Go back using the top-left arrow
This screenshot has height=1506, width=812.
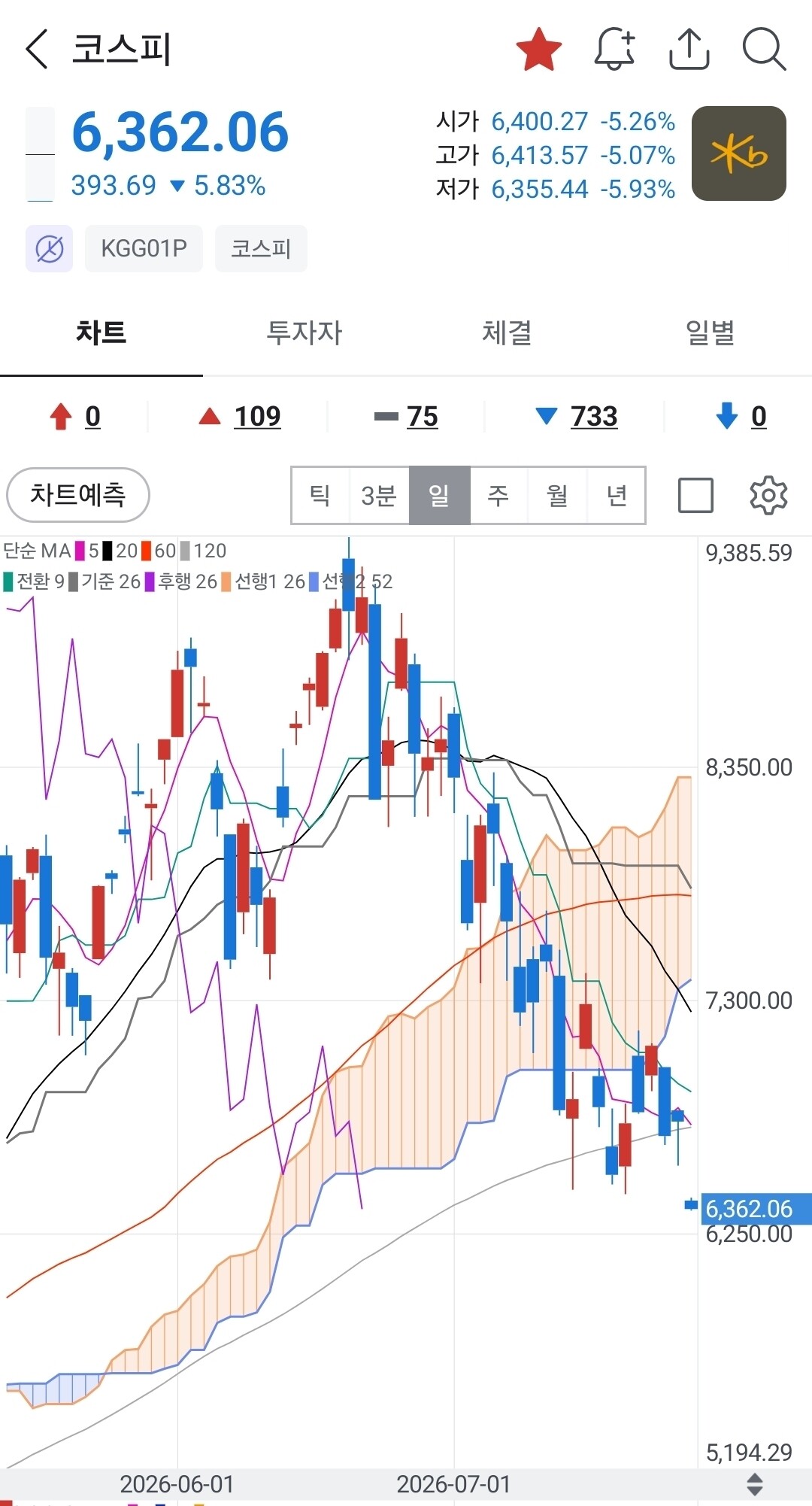[x=37, y=50]
